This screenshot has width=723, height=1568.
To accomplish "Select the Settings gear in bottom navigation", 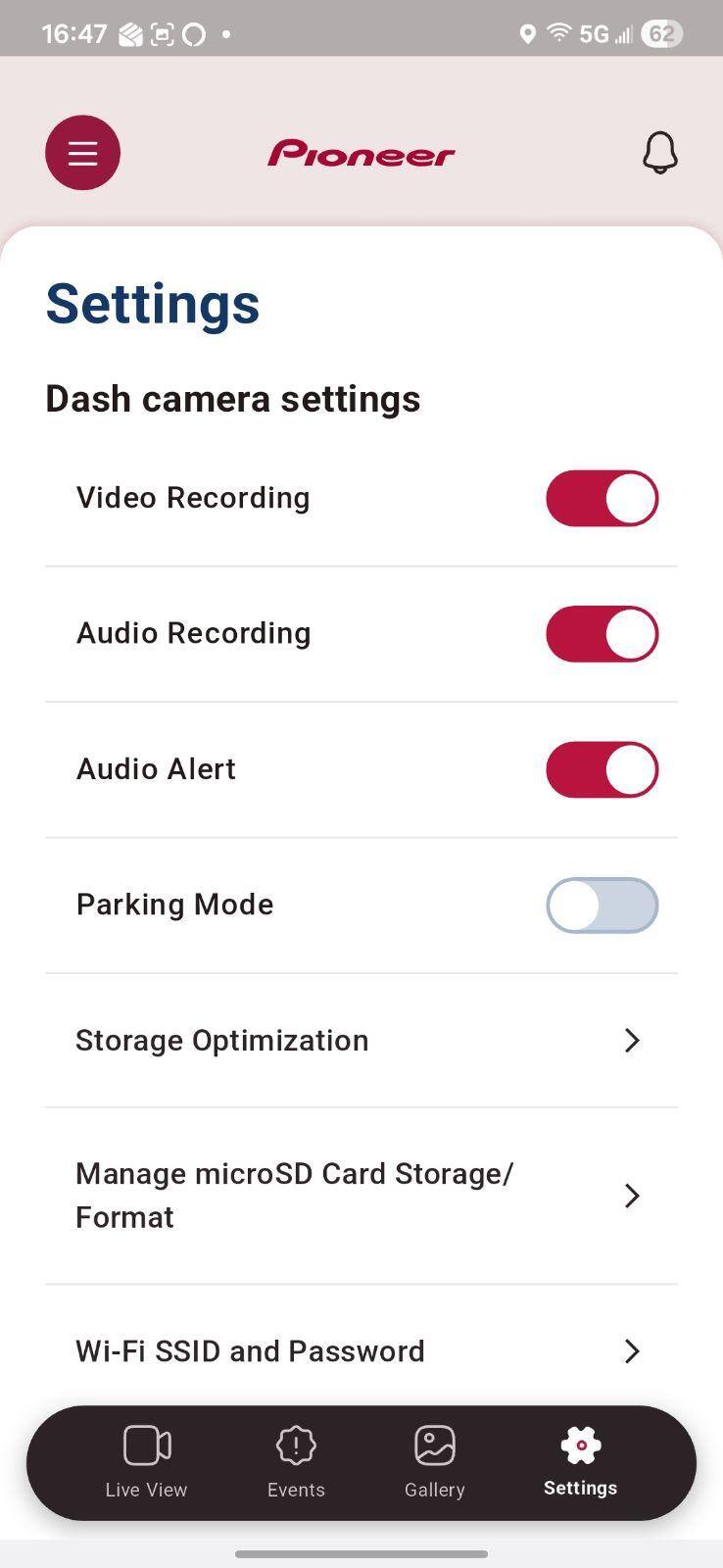I will tap(580, 1460).
